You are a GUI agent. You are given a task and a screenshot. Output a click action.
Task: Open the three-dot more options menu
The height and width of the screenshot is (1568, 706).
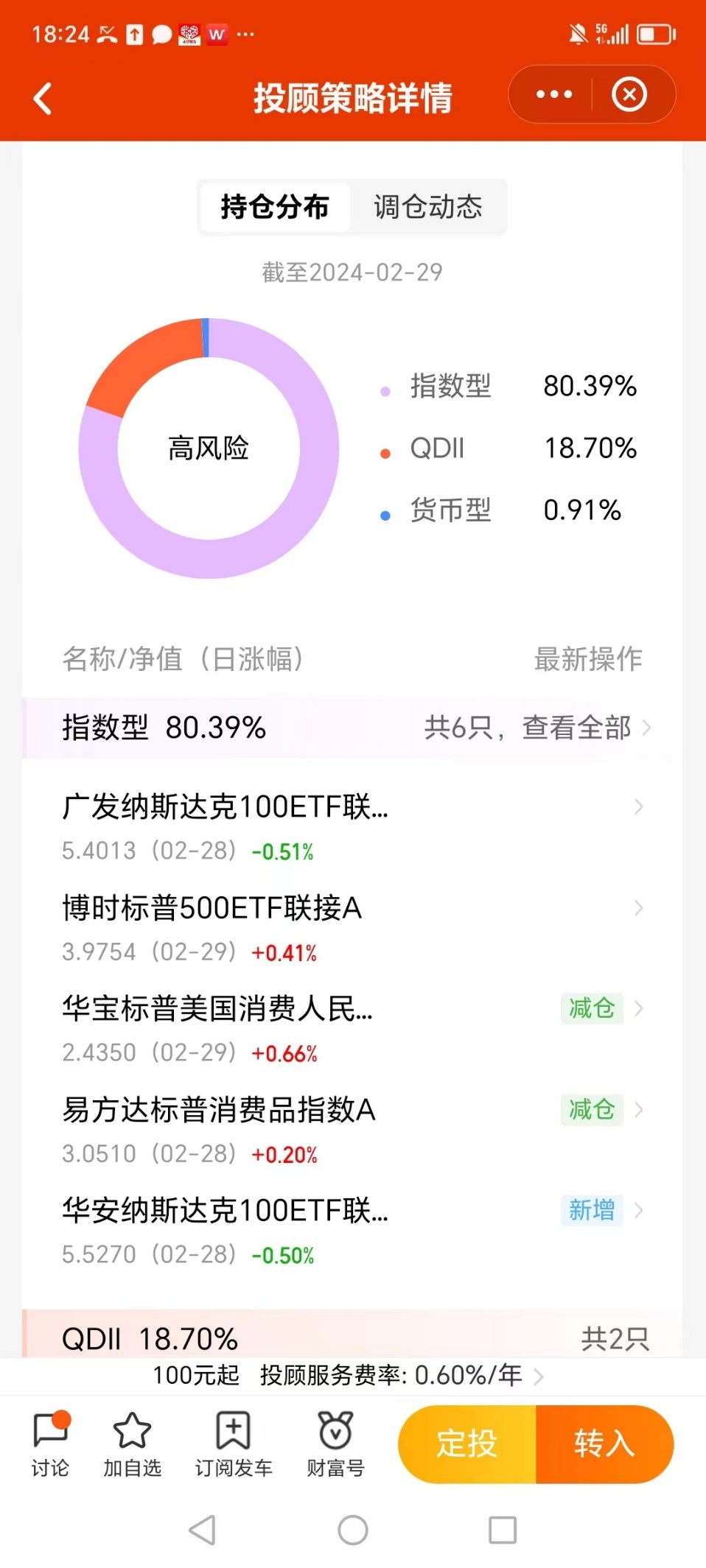pos(553,94)
